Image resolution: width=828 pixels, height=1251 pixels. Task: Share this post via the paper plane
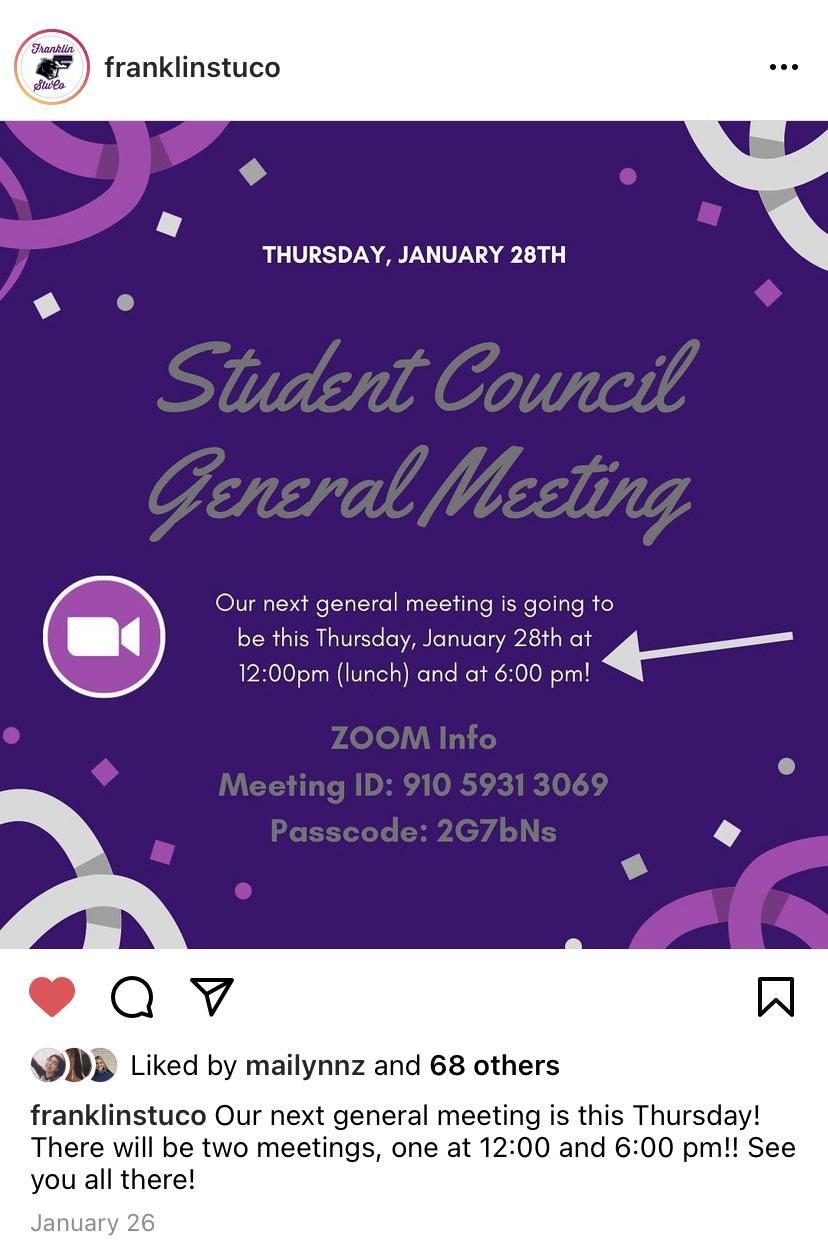pyautogui.click(x=211, y=996)
